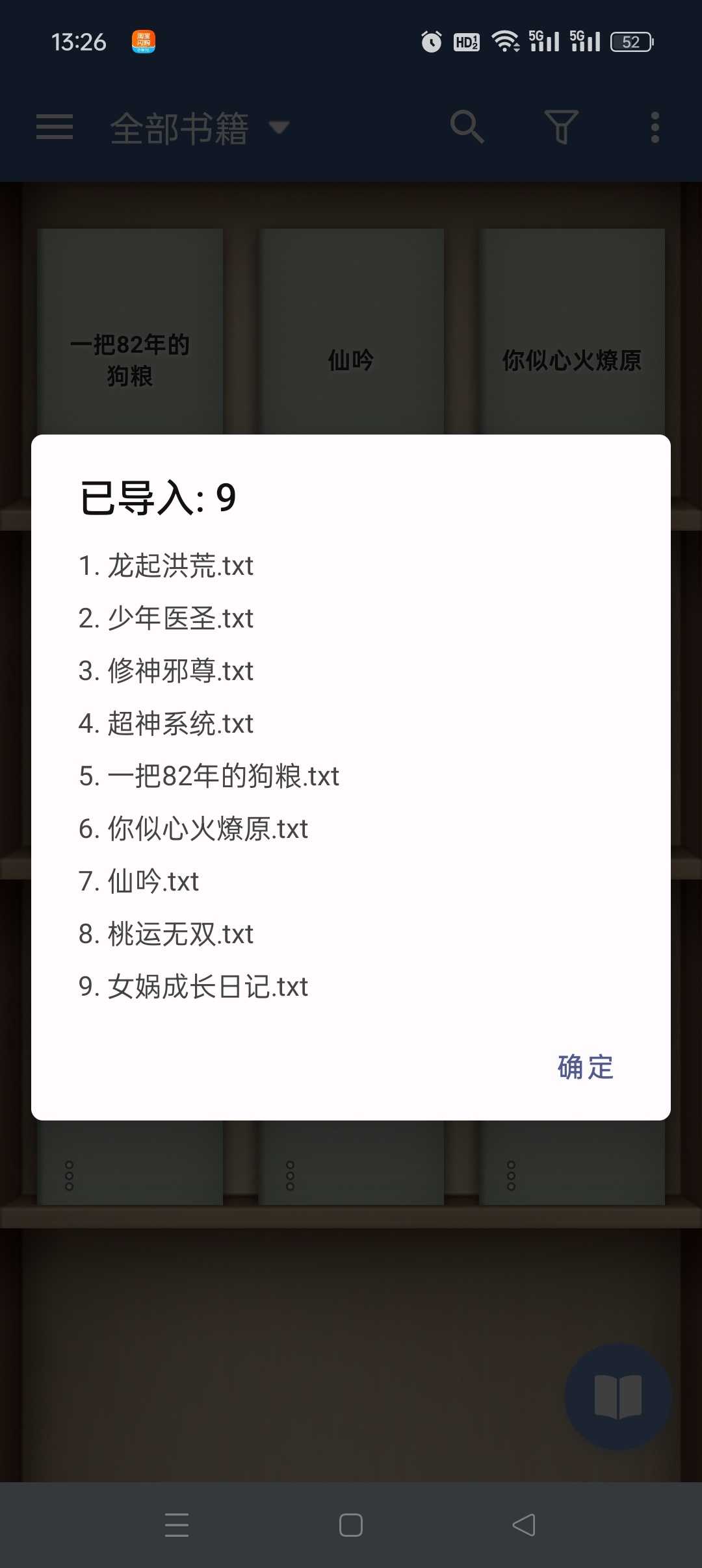Tap the system back button

coord(524,1524)
